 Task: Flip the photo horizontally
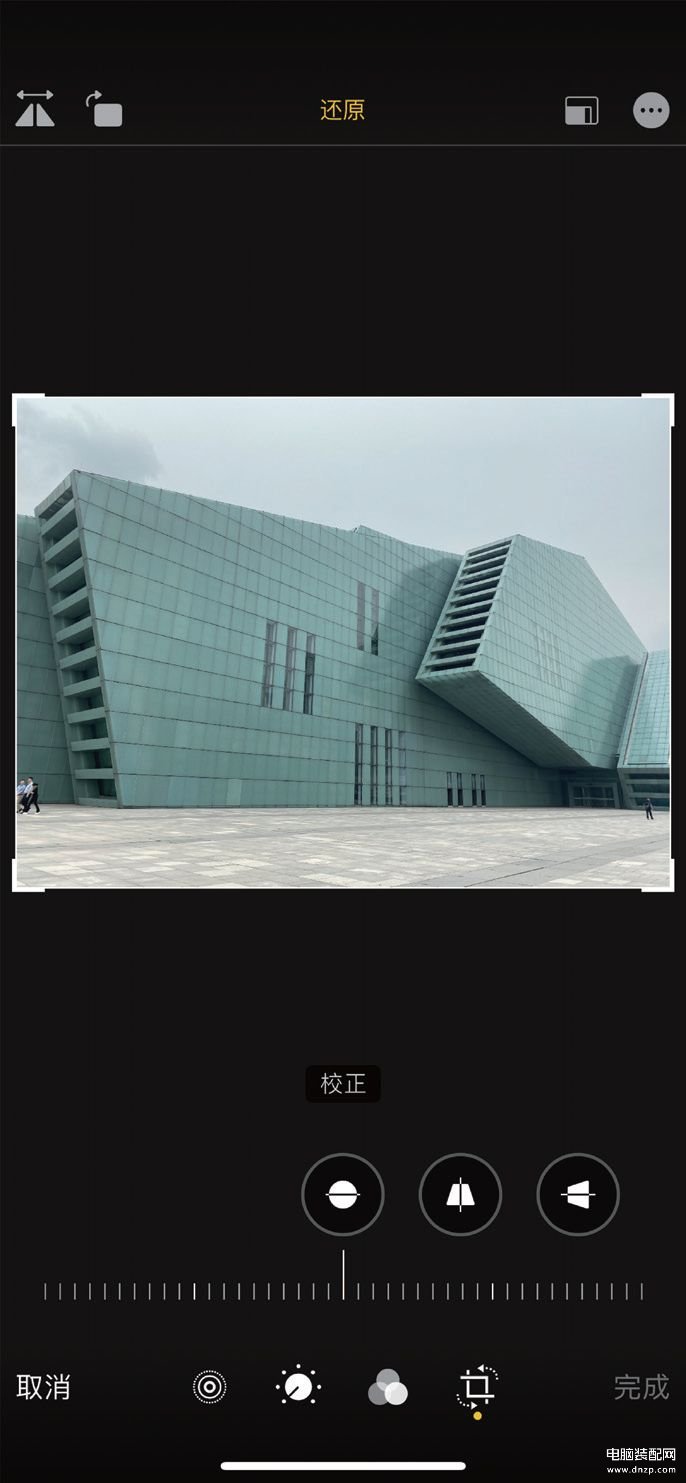click(x=35, y=109)
